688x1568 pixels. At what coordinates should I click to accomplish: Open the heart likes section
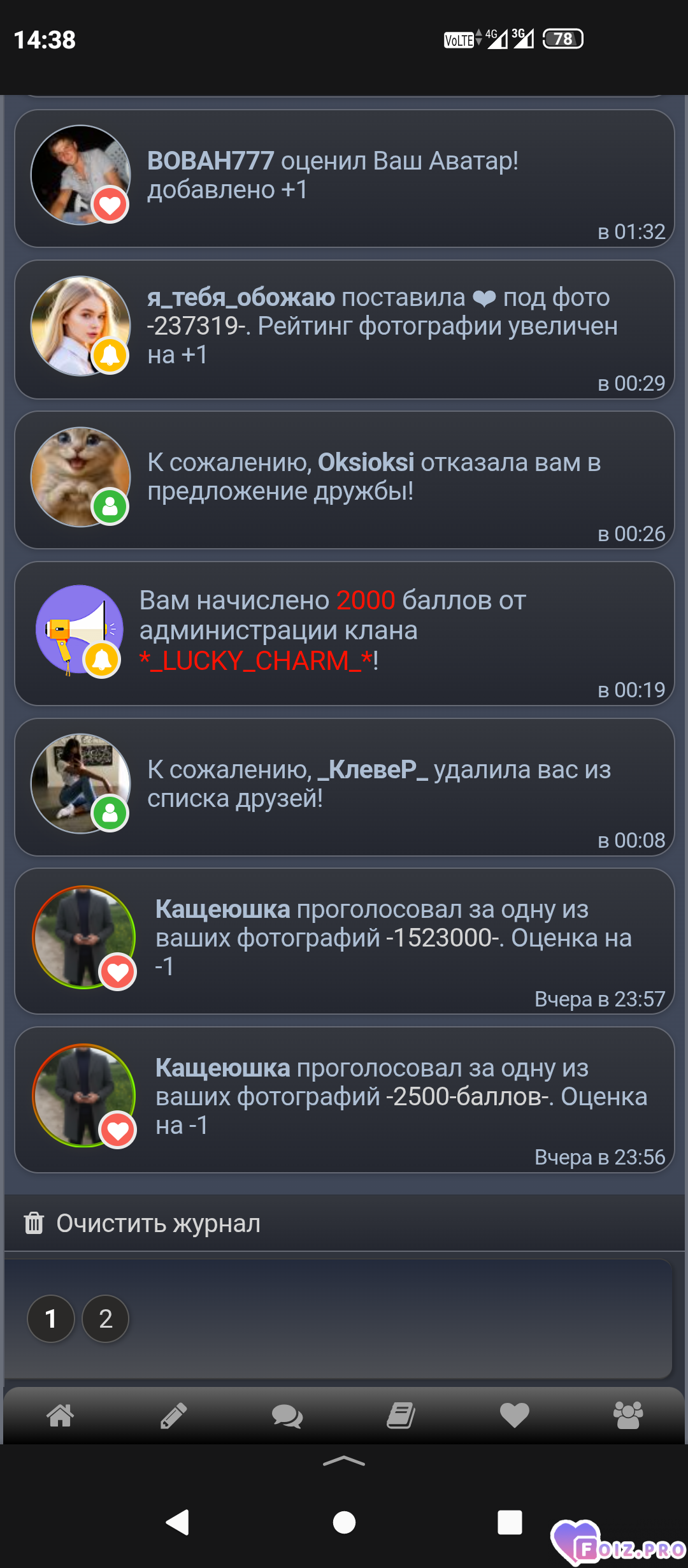(x=514, y=1416)
